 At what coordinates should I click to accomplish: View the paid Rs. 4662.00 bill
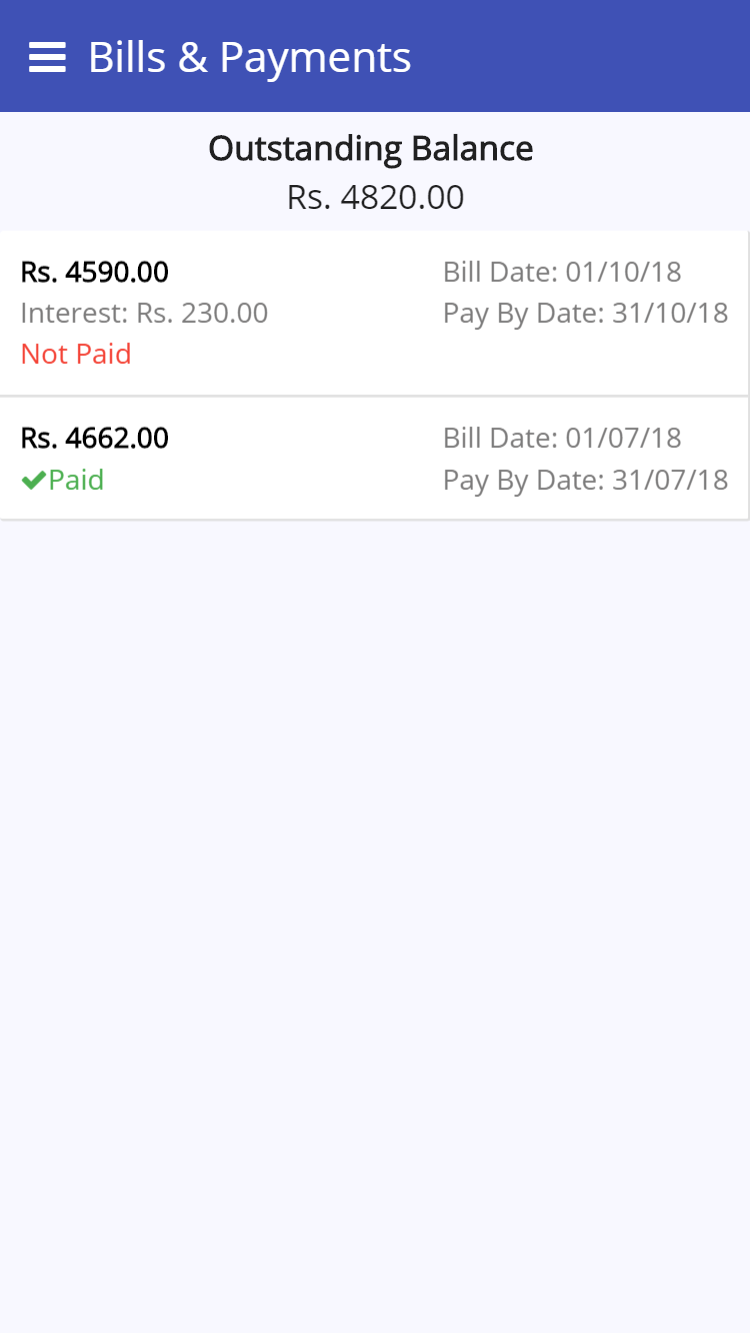374,459
